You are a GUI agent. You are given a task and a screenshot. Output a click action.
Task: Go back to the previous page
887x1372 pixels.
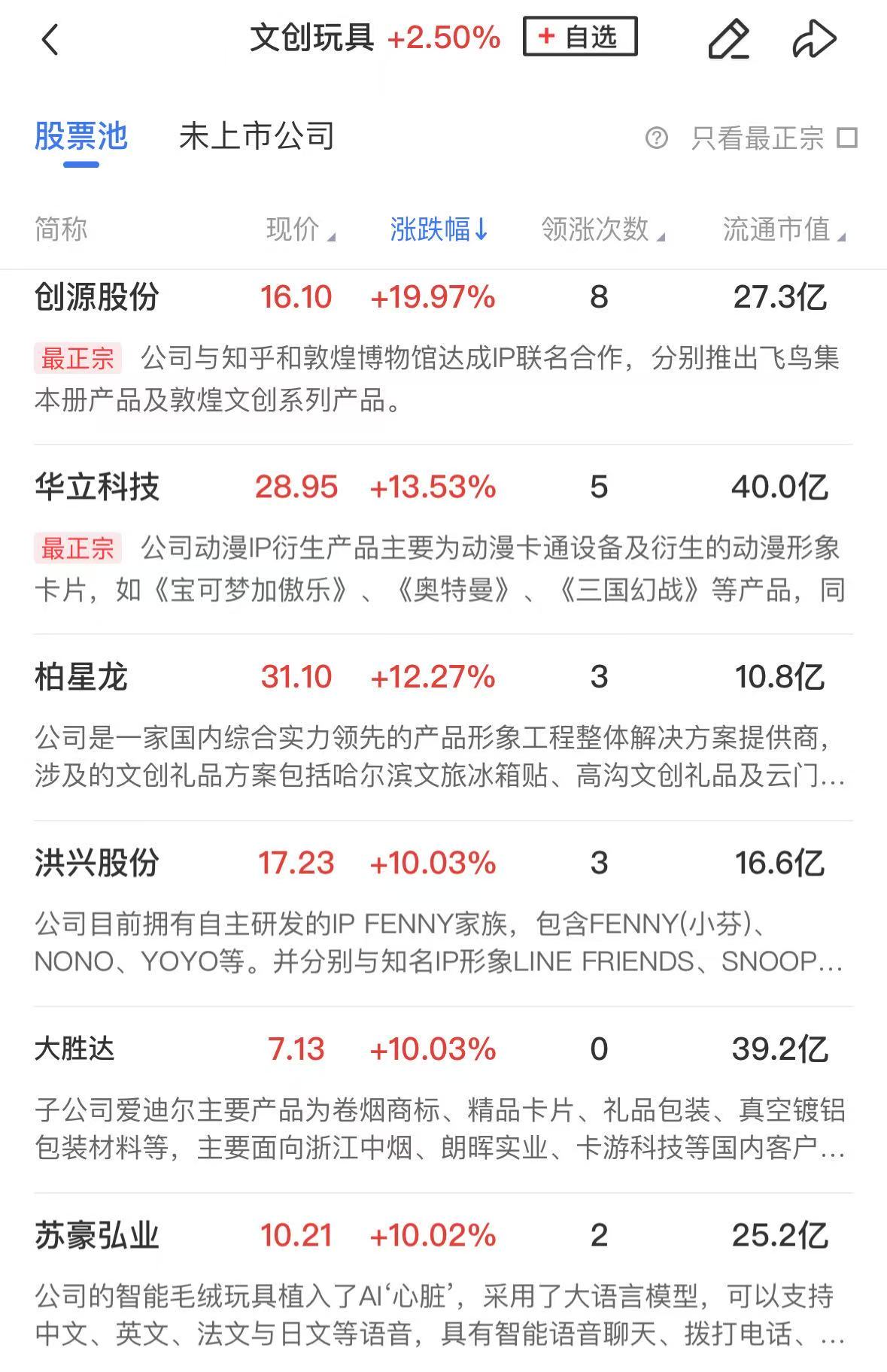pyautogui.click(x=50, y=39)
